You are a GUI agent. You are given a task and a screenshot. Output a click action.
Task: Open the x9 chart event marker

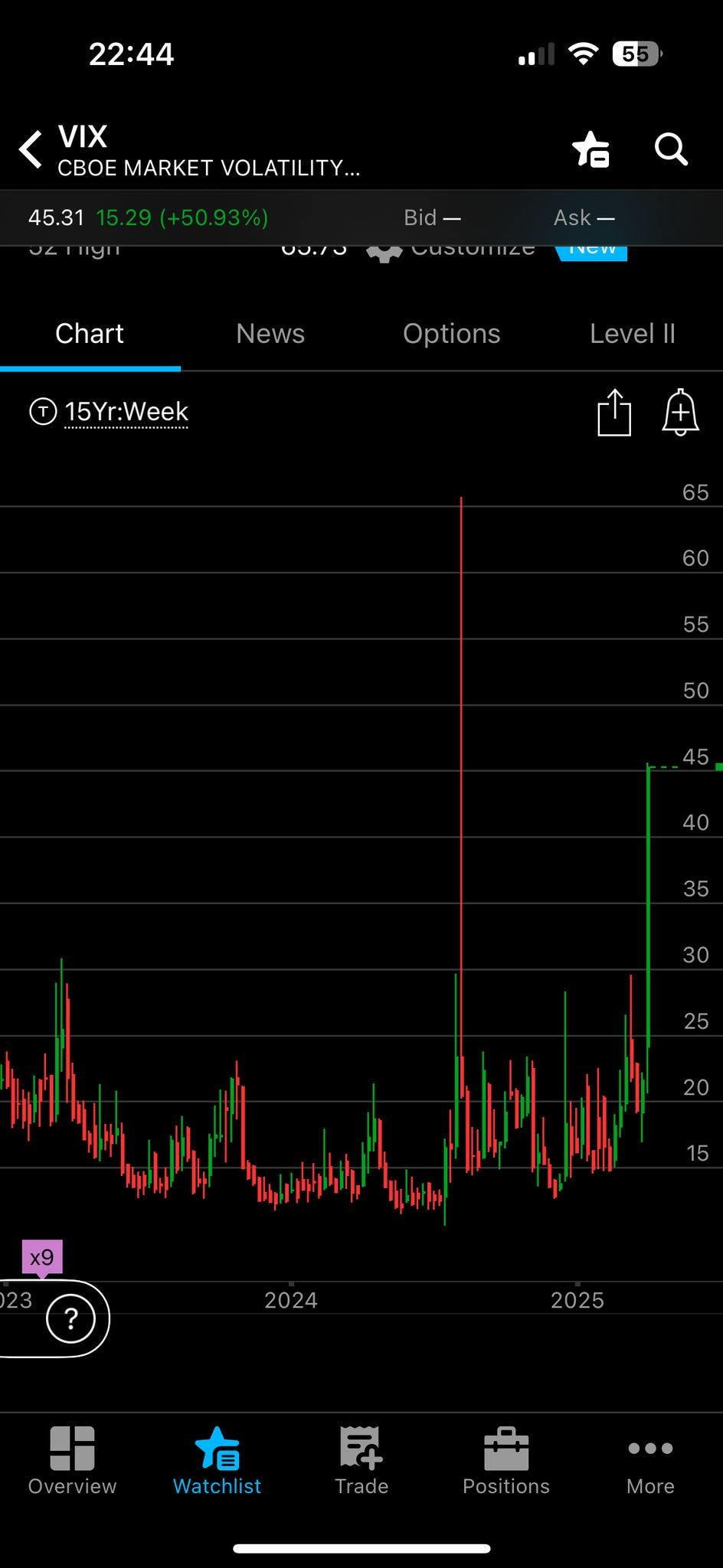click(x=42, y=1258)
